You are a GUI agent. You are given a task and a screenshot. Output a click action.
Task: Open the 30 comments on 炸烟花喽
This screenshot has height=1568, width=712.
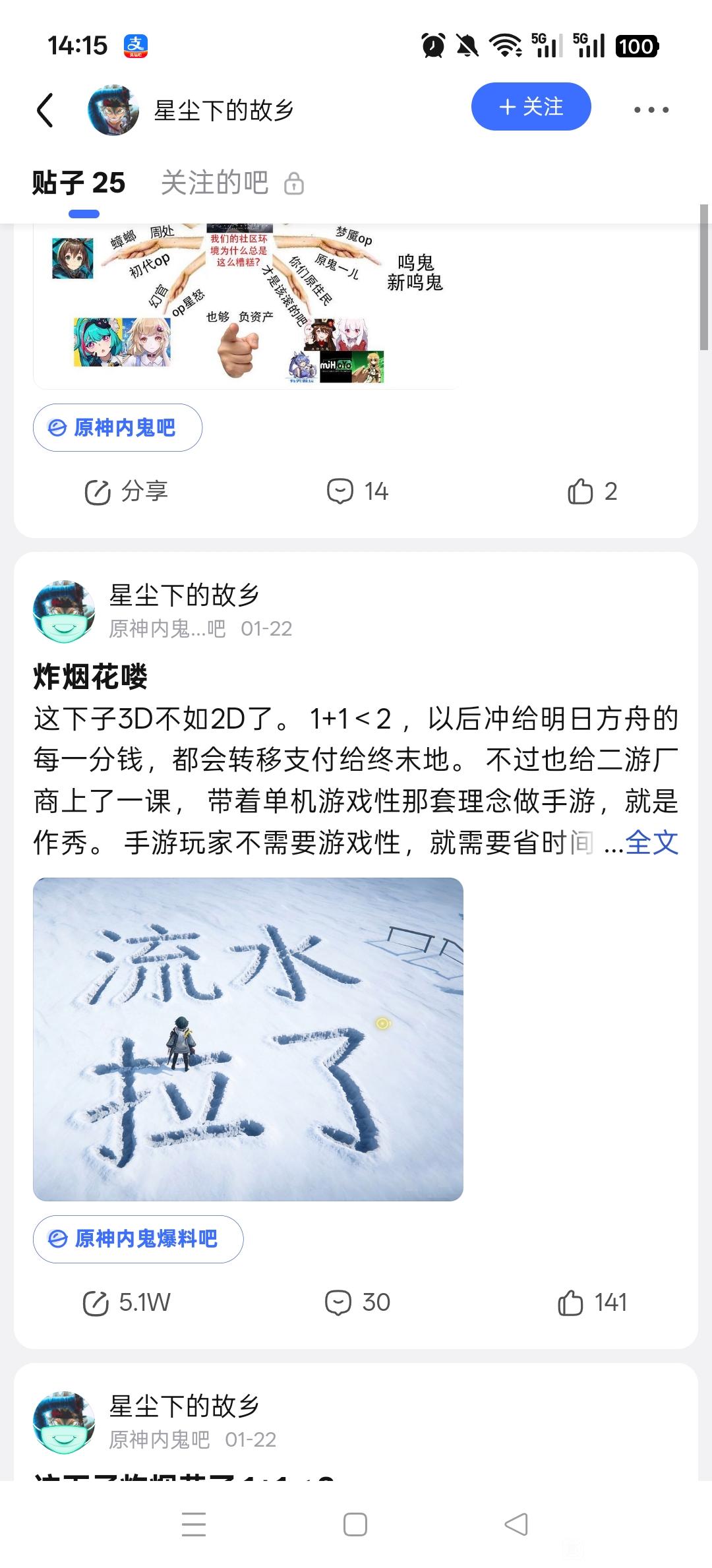(357, 1302)
